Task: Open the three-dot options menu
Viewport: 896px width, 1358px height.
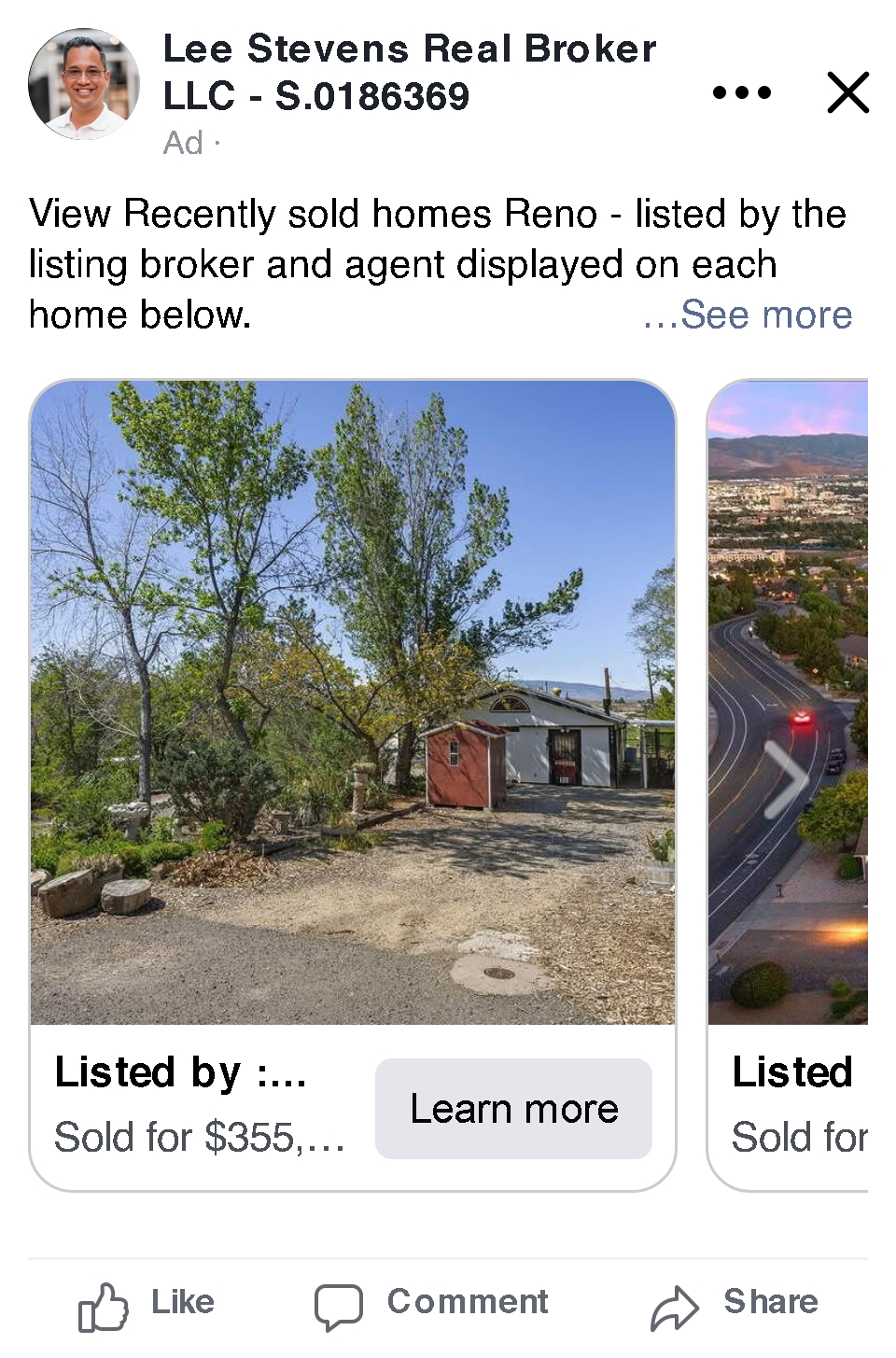Action: (742, 92)
